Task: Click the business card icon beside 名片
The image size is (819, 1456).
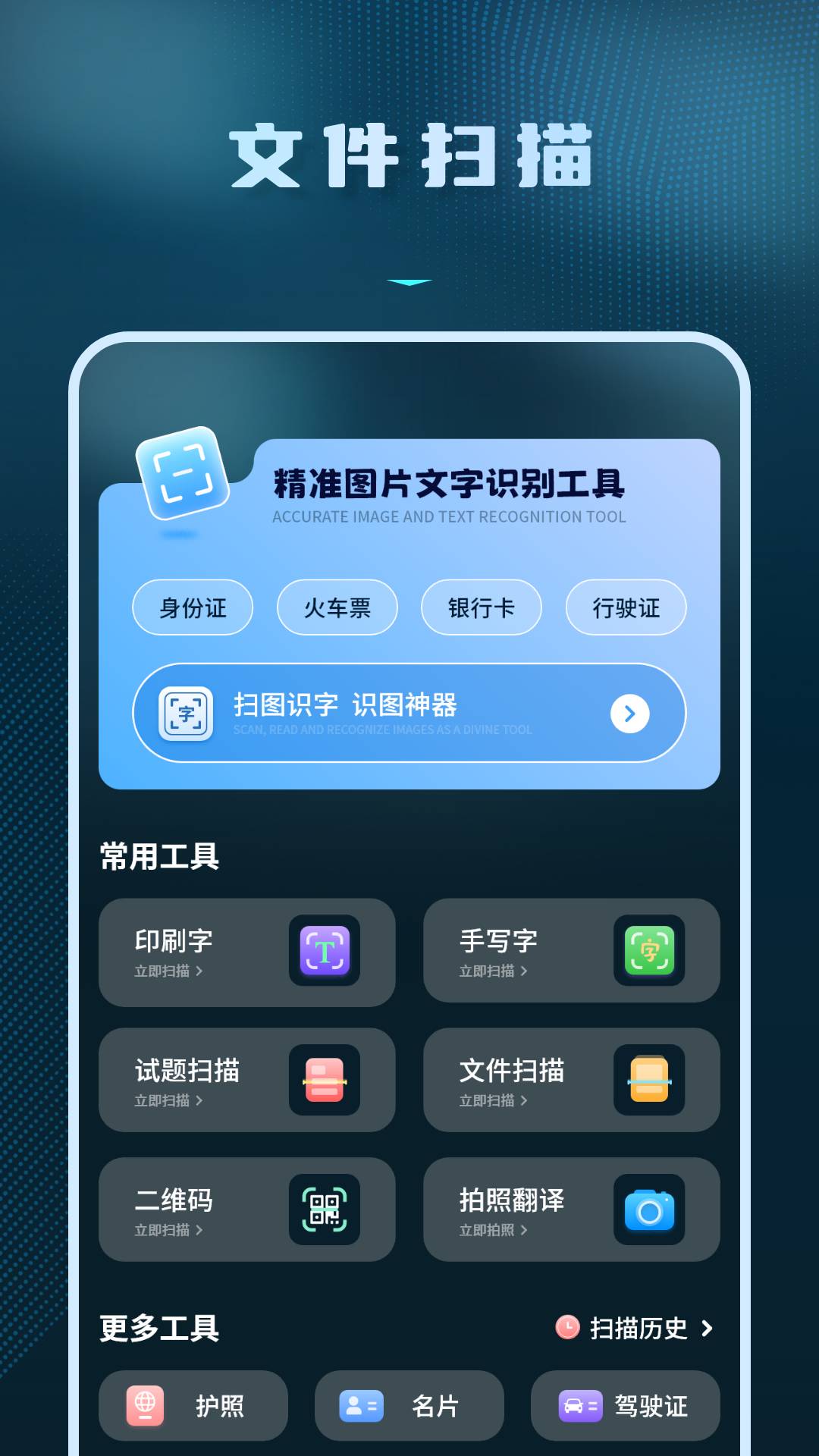Action: 362,1406
